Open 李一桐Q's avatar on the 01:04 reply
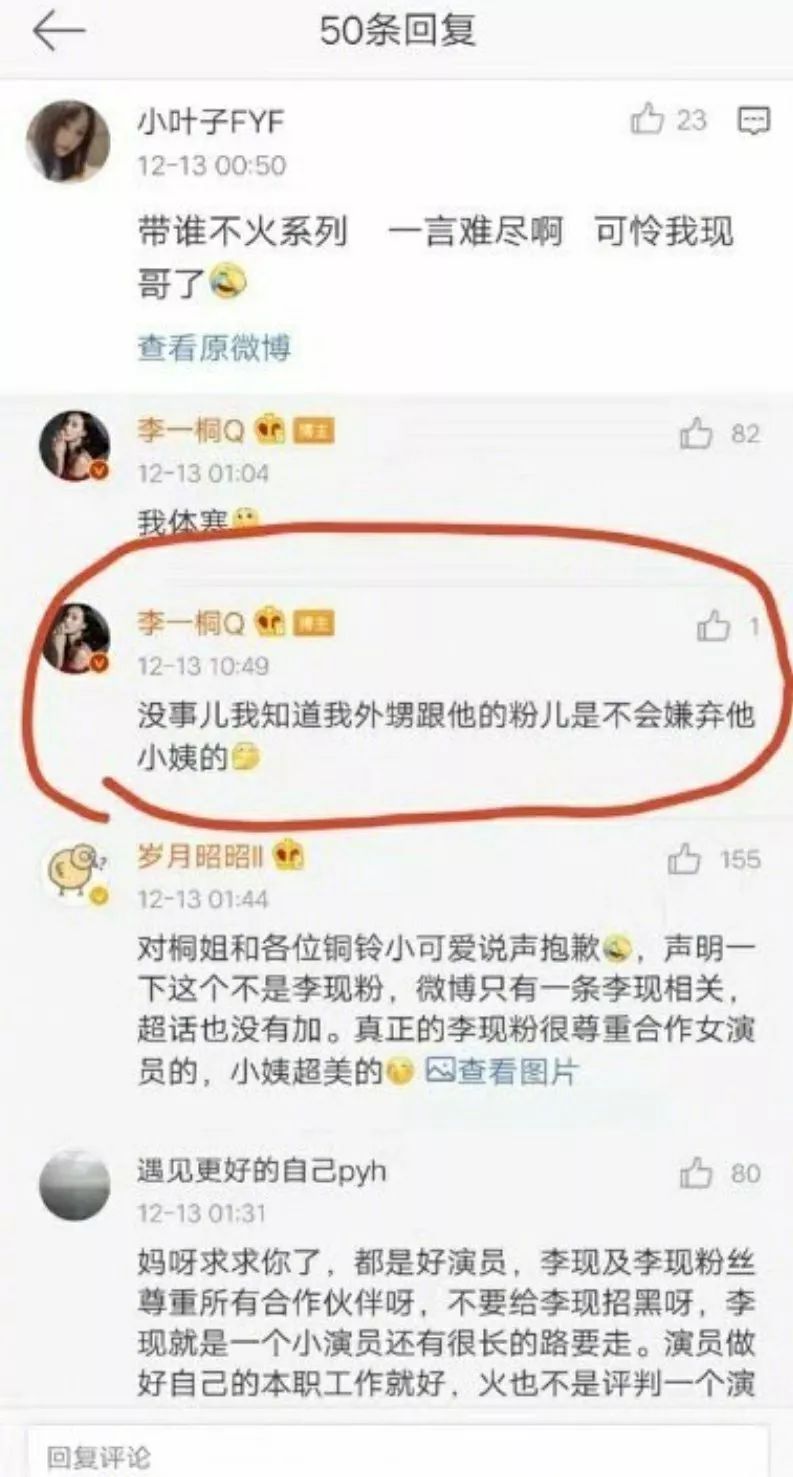 pos(74,445)
